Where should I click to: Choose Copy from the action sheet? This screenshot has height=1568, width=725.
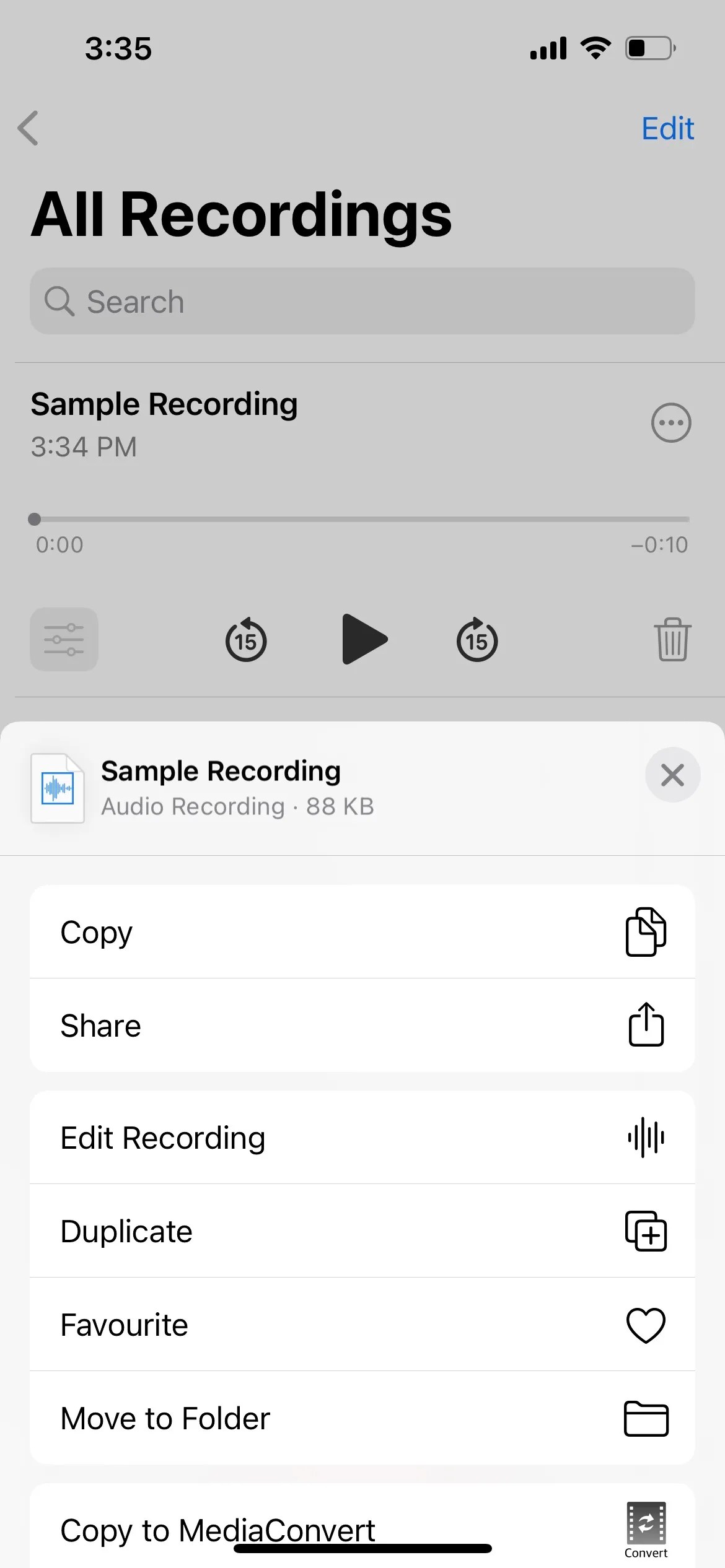tap(362, 932)
